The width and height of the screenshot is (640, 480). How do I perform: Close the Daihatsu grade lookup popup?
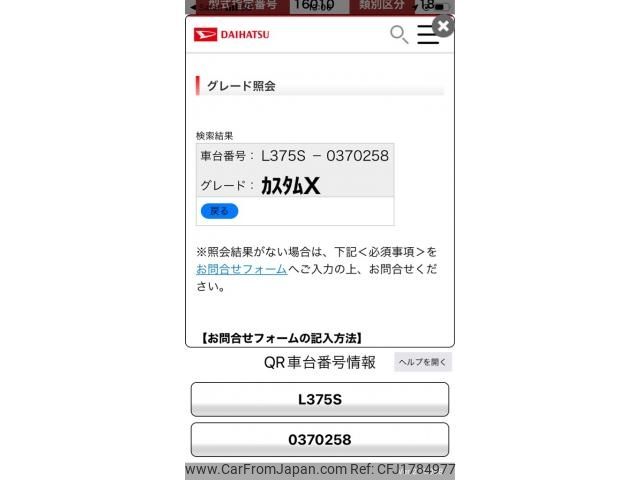click(x=443, y=27)
